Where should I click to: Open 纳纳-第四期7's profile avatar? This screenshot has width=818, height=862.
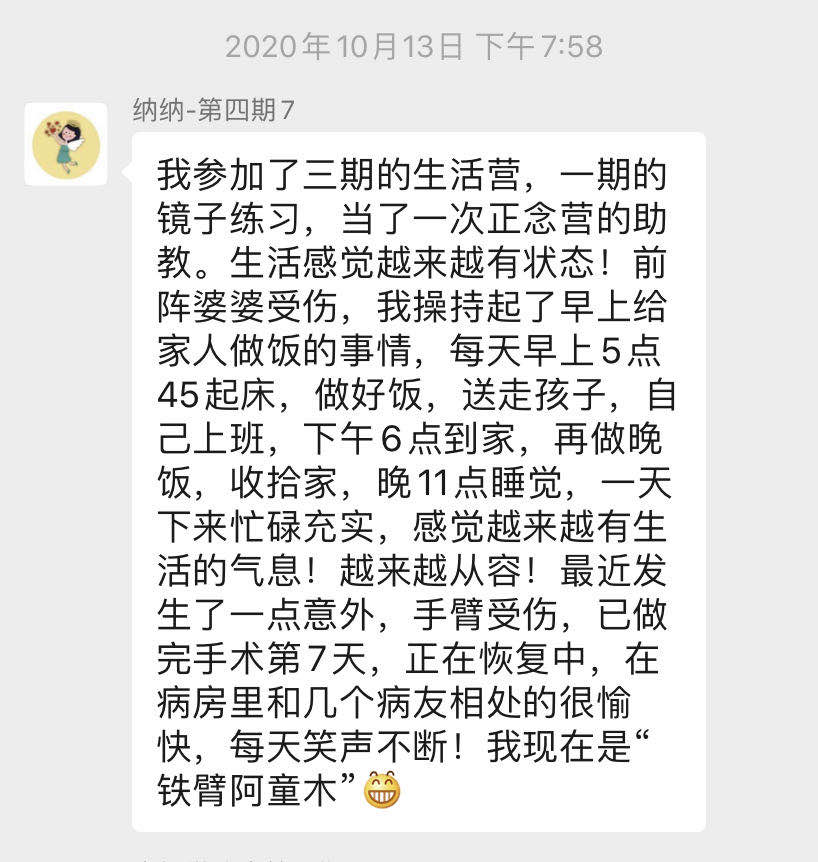coord(66,144)
